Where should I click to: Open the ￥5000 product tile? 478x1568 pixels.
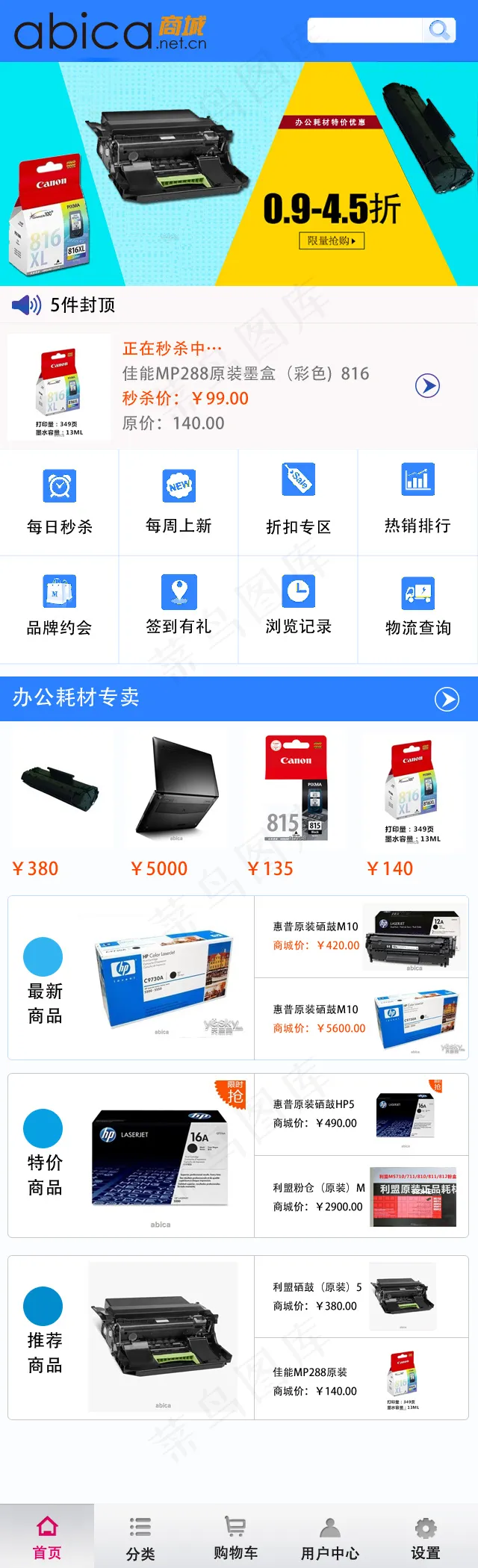175,803
